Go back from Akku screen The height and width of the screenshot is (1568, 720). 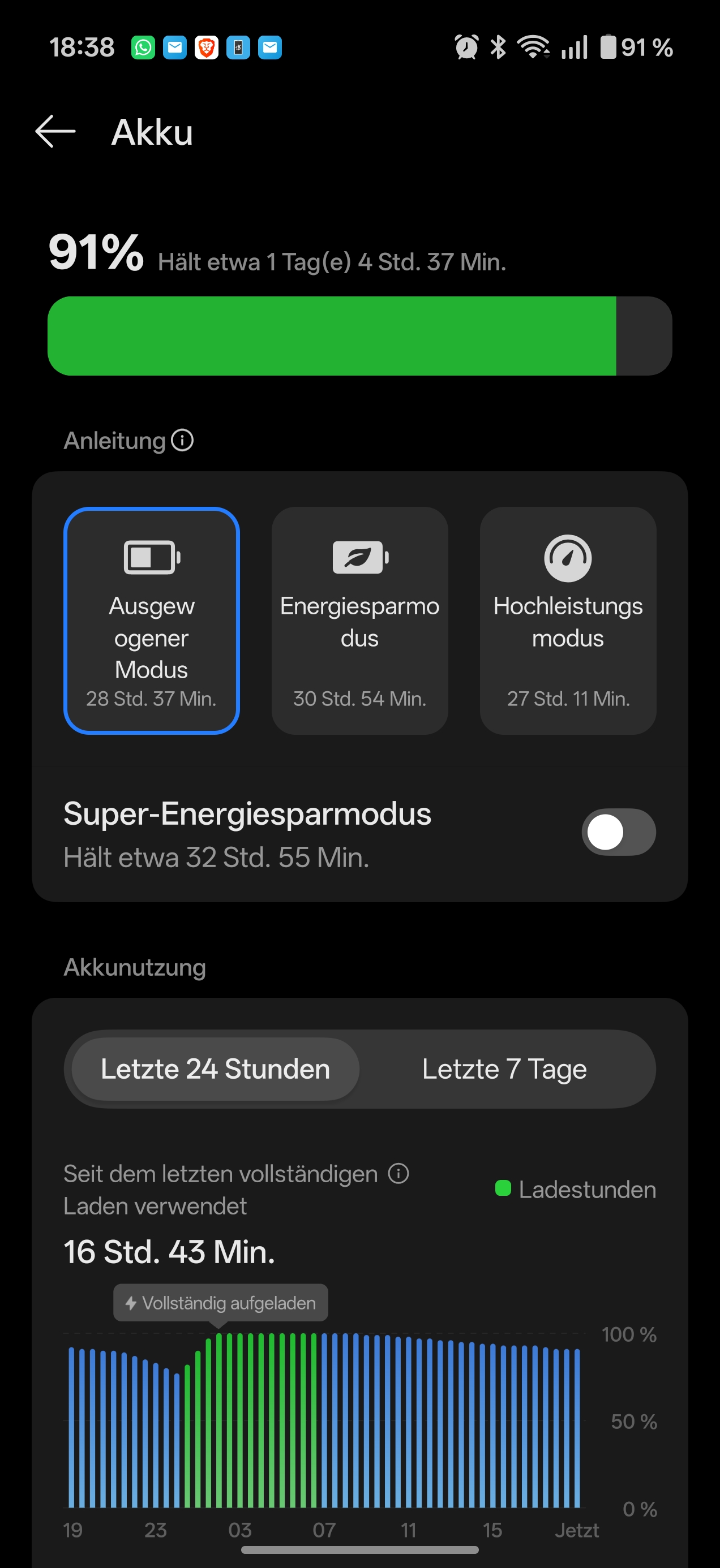[55, 131]
